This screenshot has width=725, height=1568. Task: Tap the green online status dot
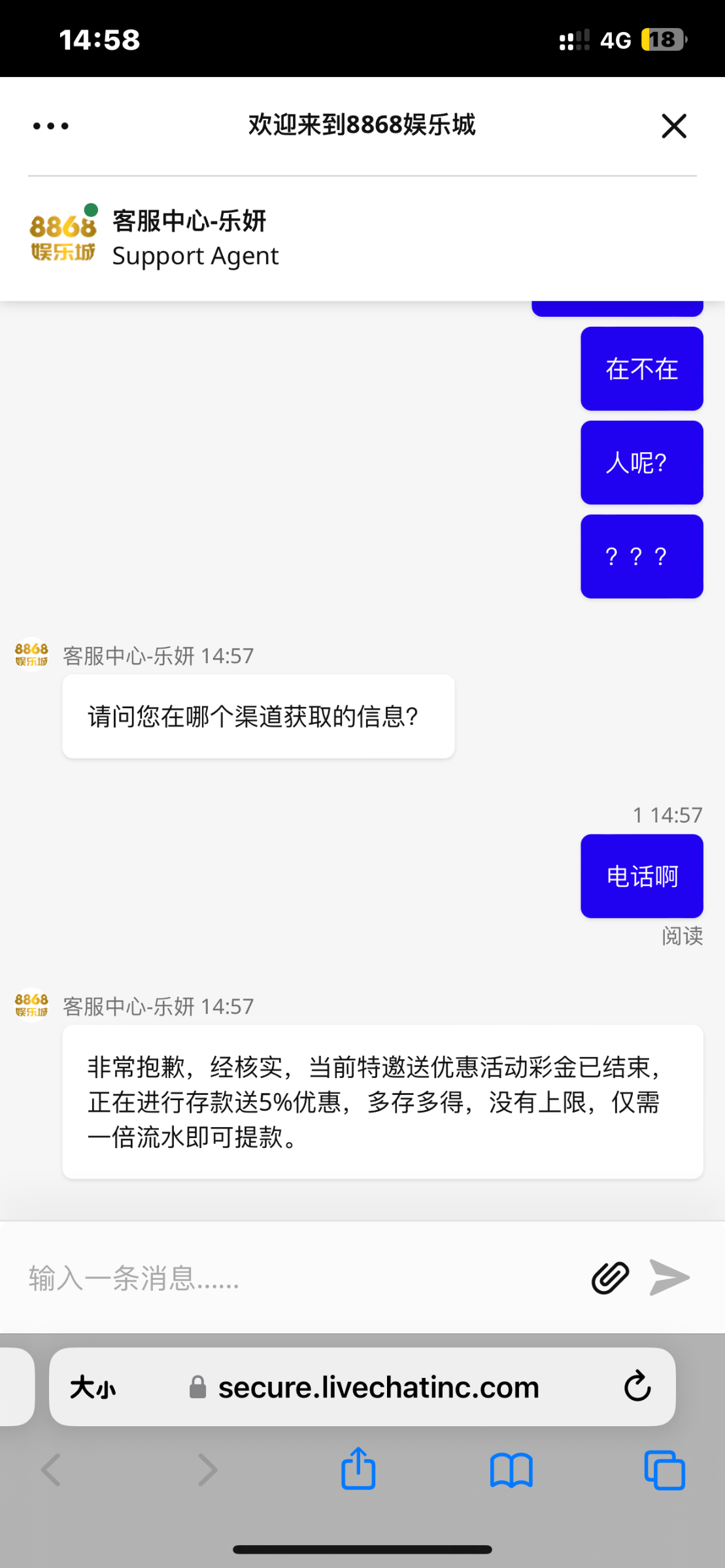tap(92, 208)
